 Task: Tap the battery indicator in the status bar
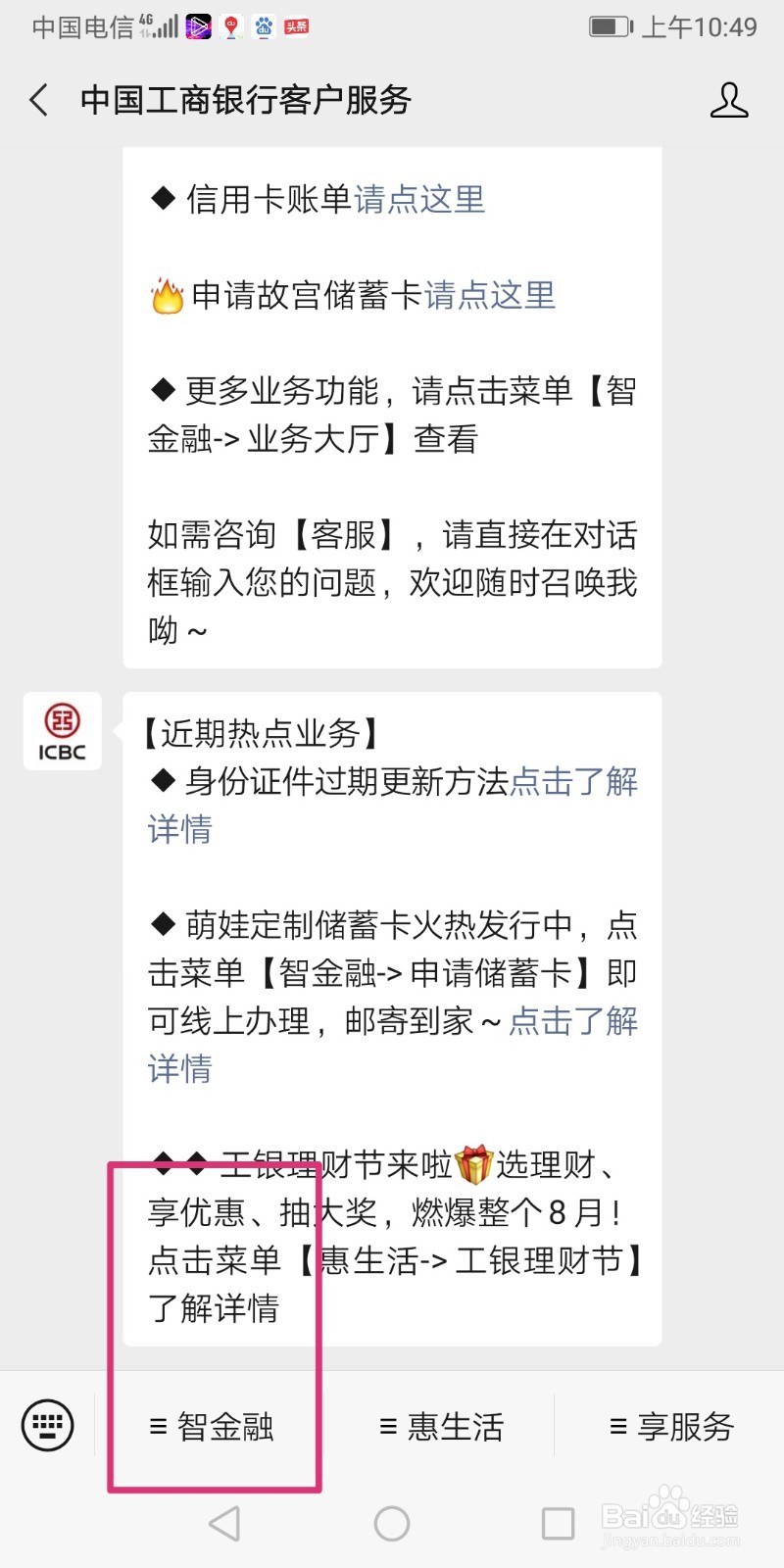(x=610, y=25)
